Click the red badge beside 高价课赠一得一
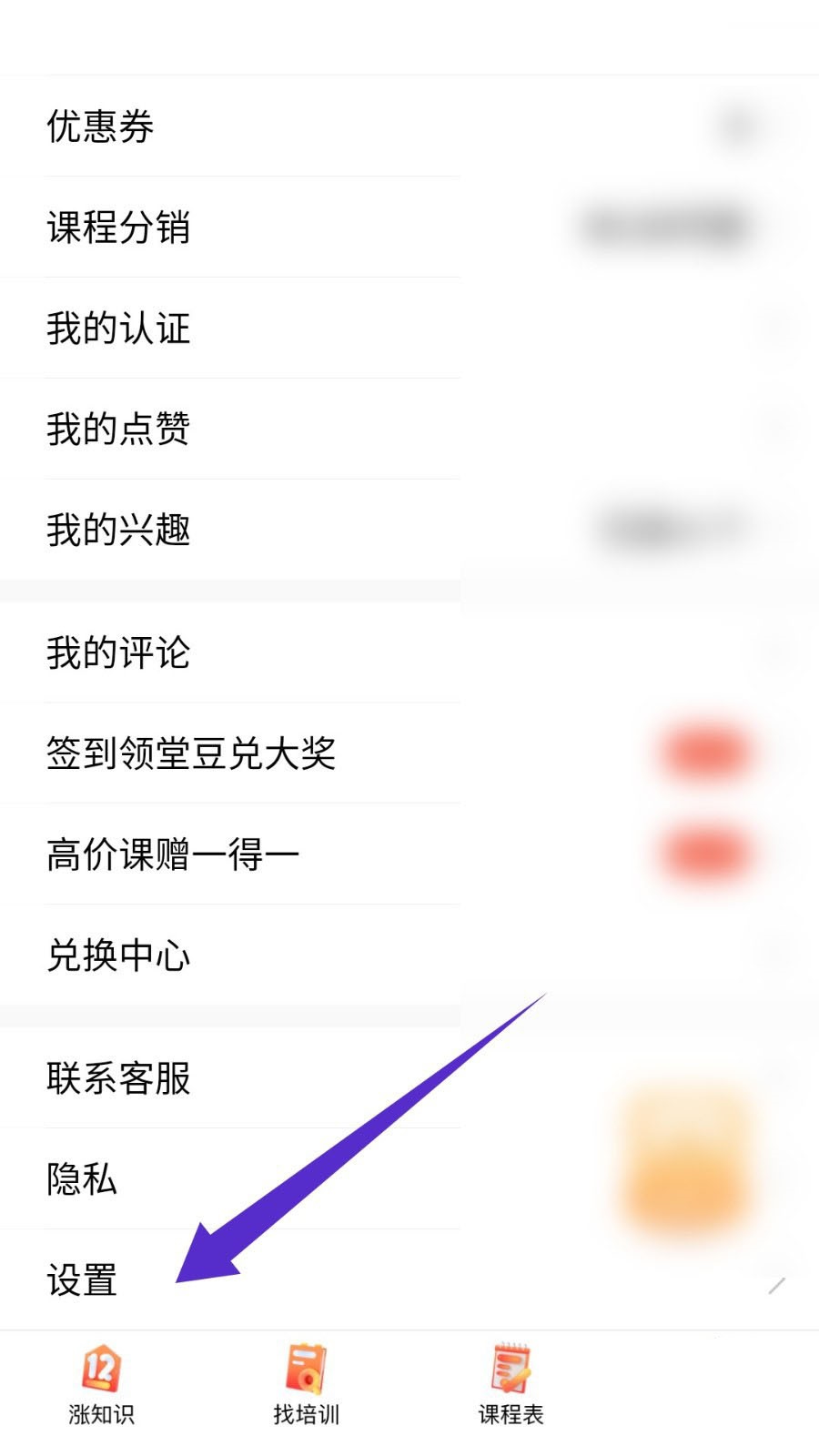The width and height of the screenshot is (819, 1456). (x=705, y=854)
